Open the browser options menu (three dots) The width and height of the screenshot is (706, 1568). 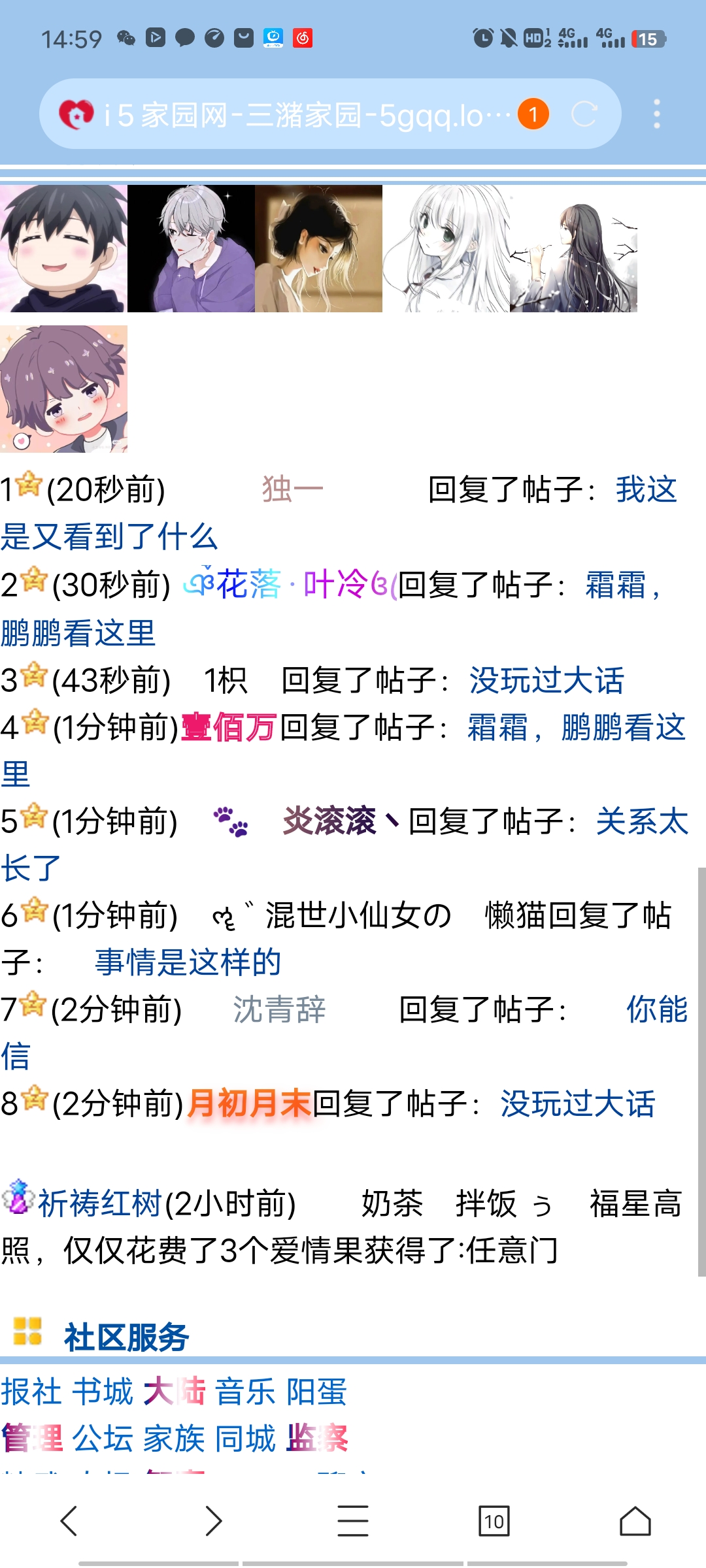coord(656,114)
